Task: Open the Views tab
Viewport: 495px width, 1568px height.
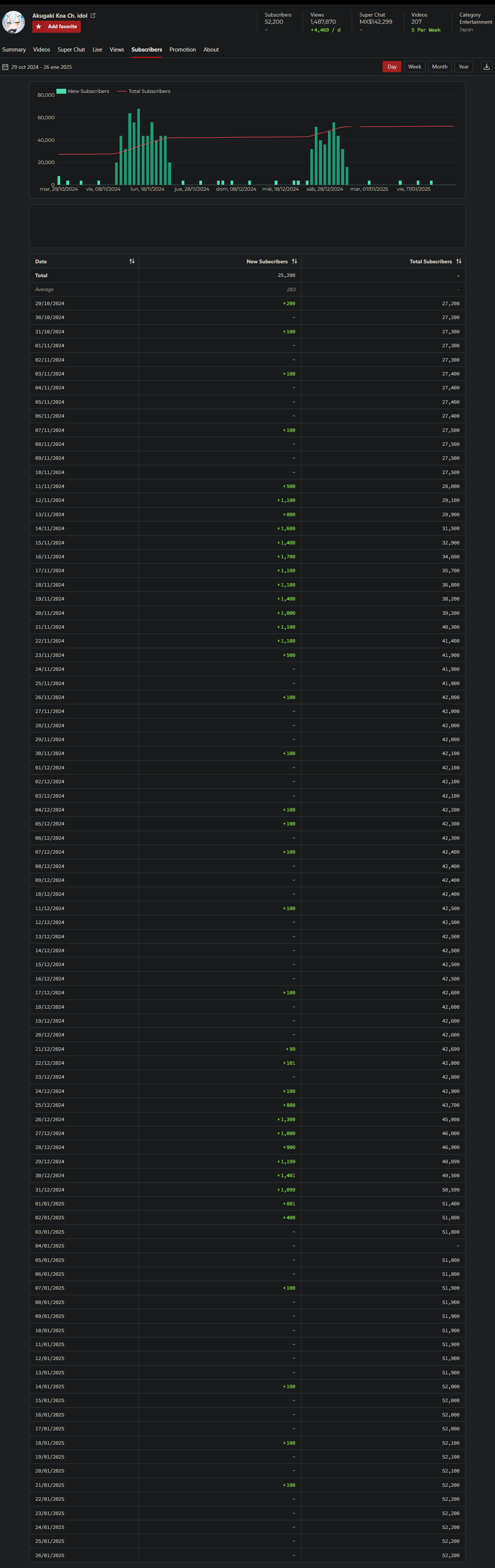Action: pyautogui.click(x=117, y=50)
